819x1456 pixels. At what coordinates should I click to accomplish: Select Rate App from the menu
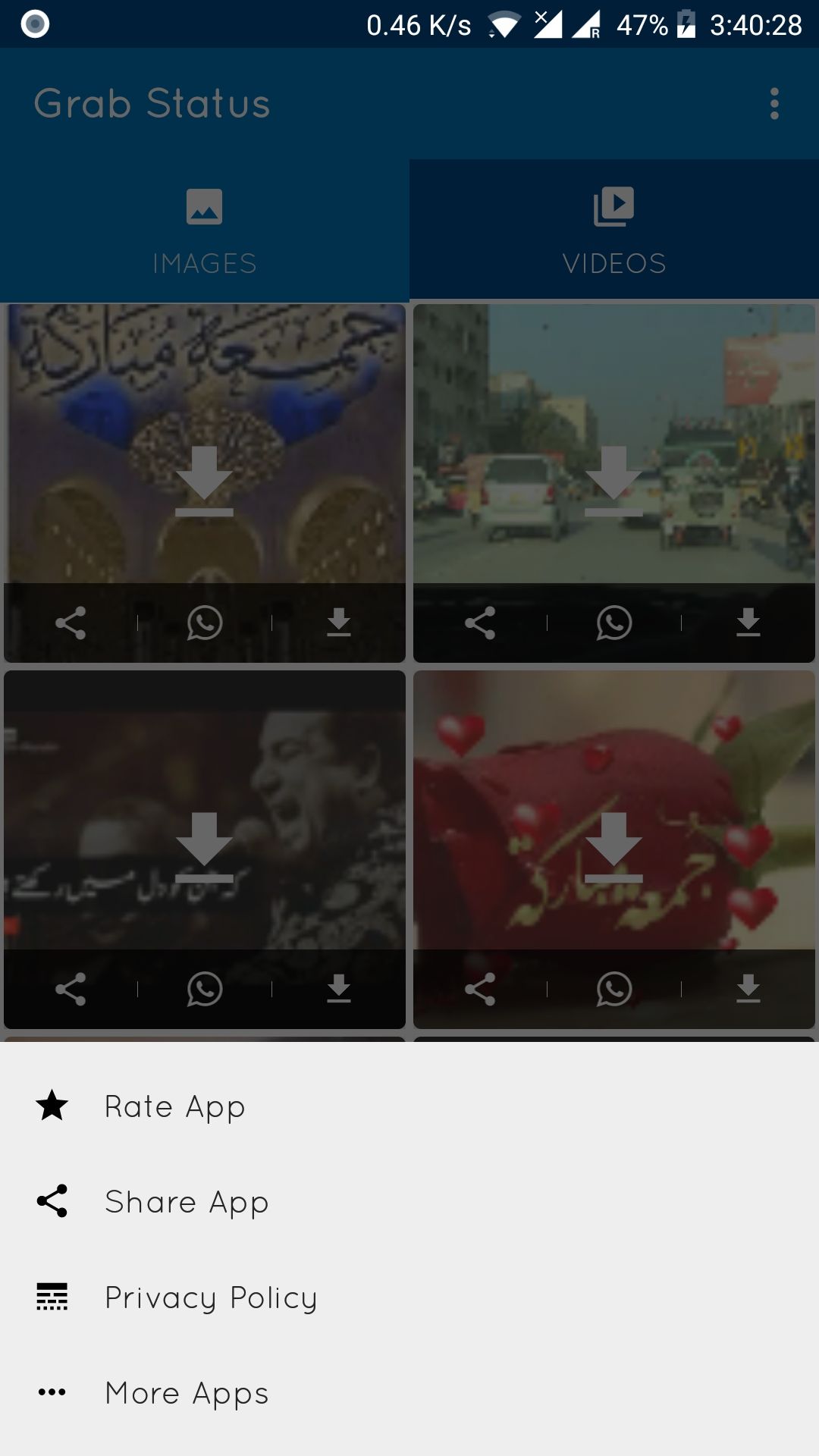coord(174,1106)
